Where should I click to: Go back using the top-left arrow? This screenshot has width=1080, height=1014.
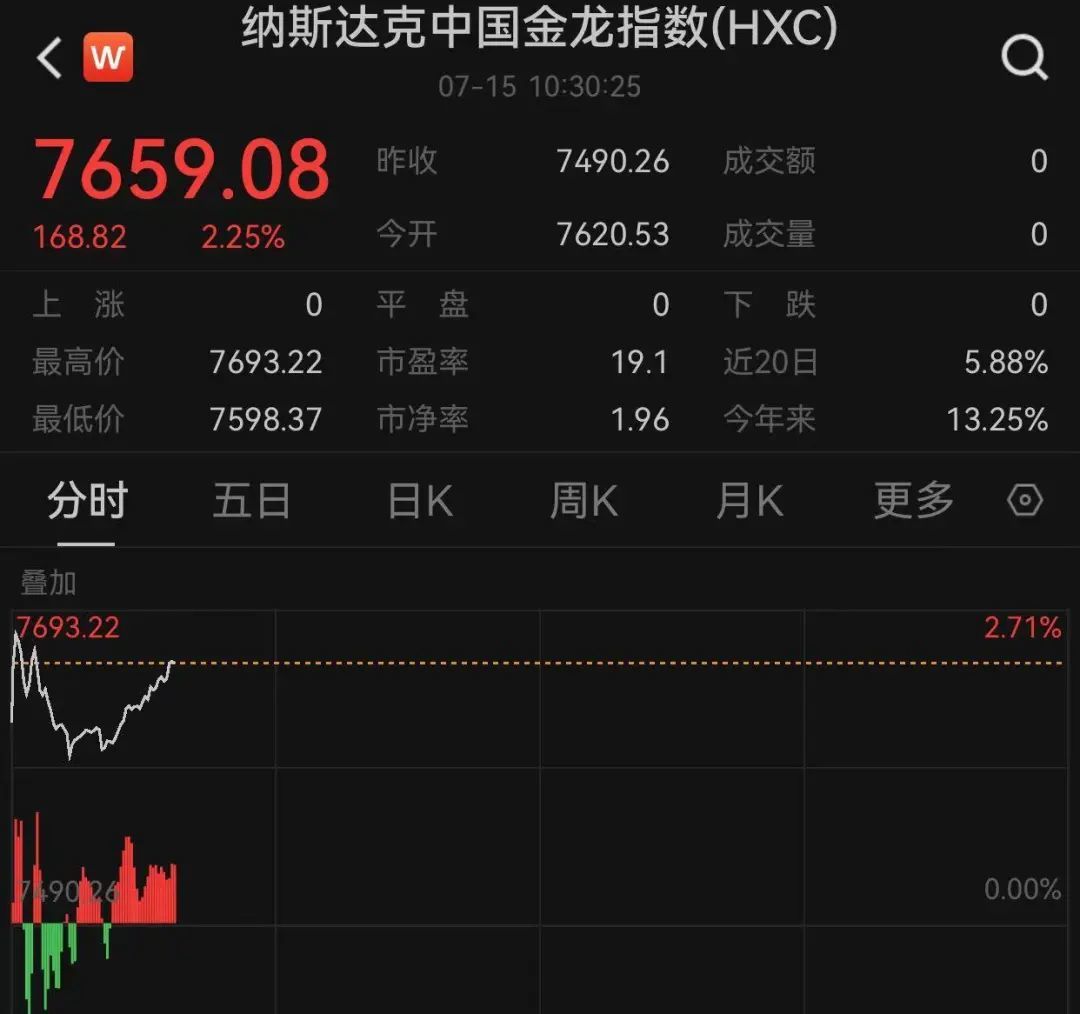point(49,58)
